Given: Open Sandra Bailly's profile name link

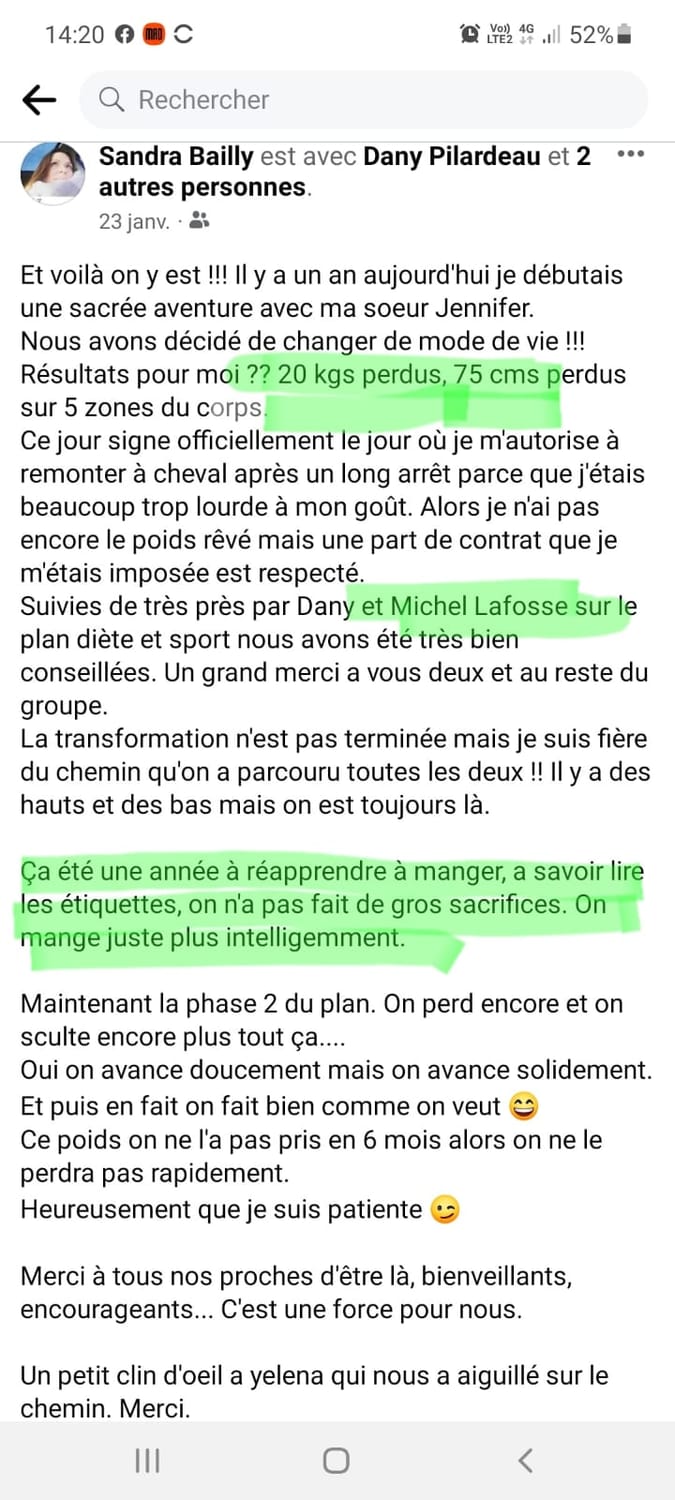Looking at the screenshot, I should (176, 156).
